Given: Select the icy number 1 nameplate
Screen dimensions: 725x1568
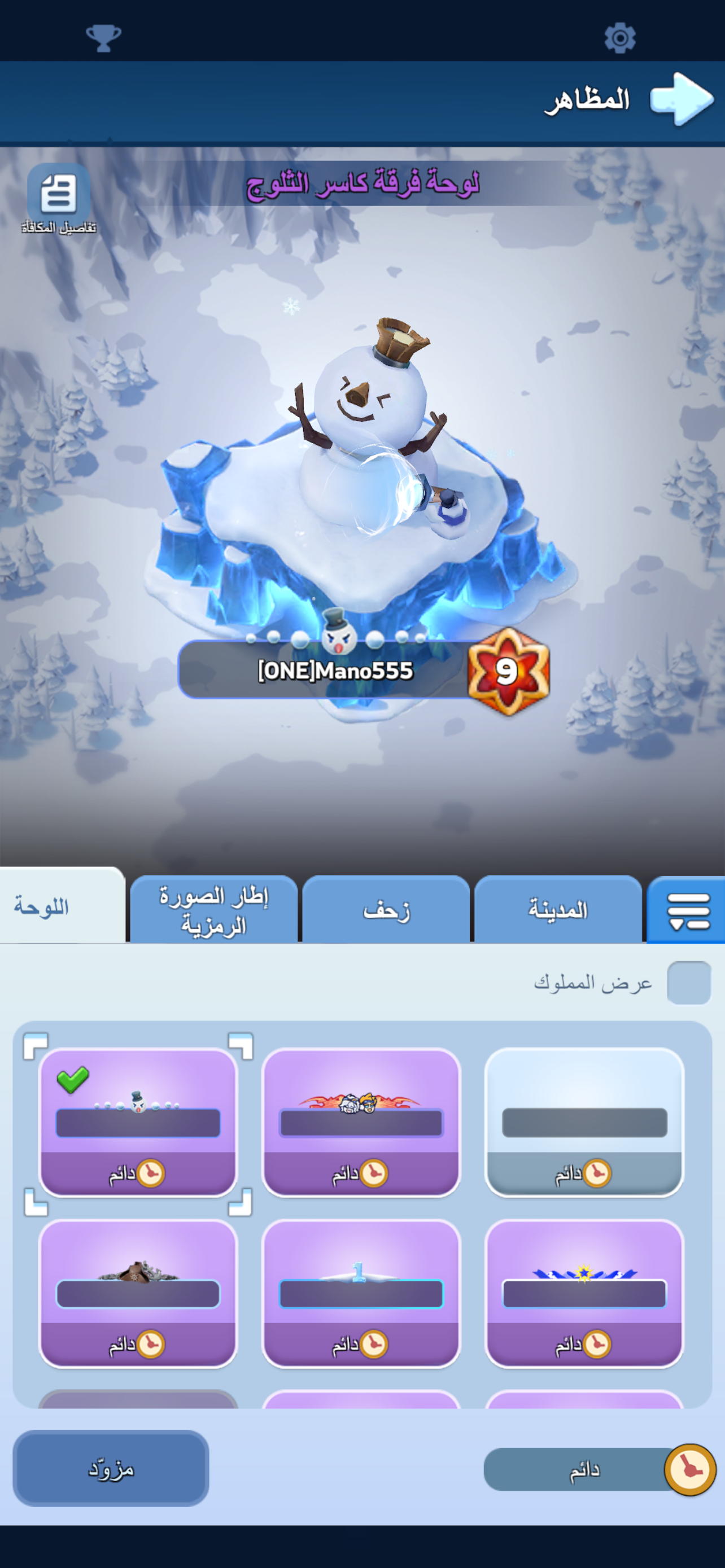Looking at the screenshot, I should pos(361,1294).
